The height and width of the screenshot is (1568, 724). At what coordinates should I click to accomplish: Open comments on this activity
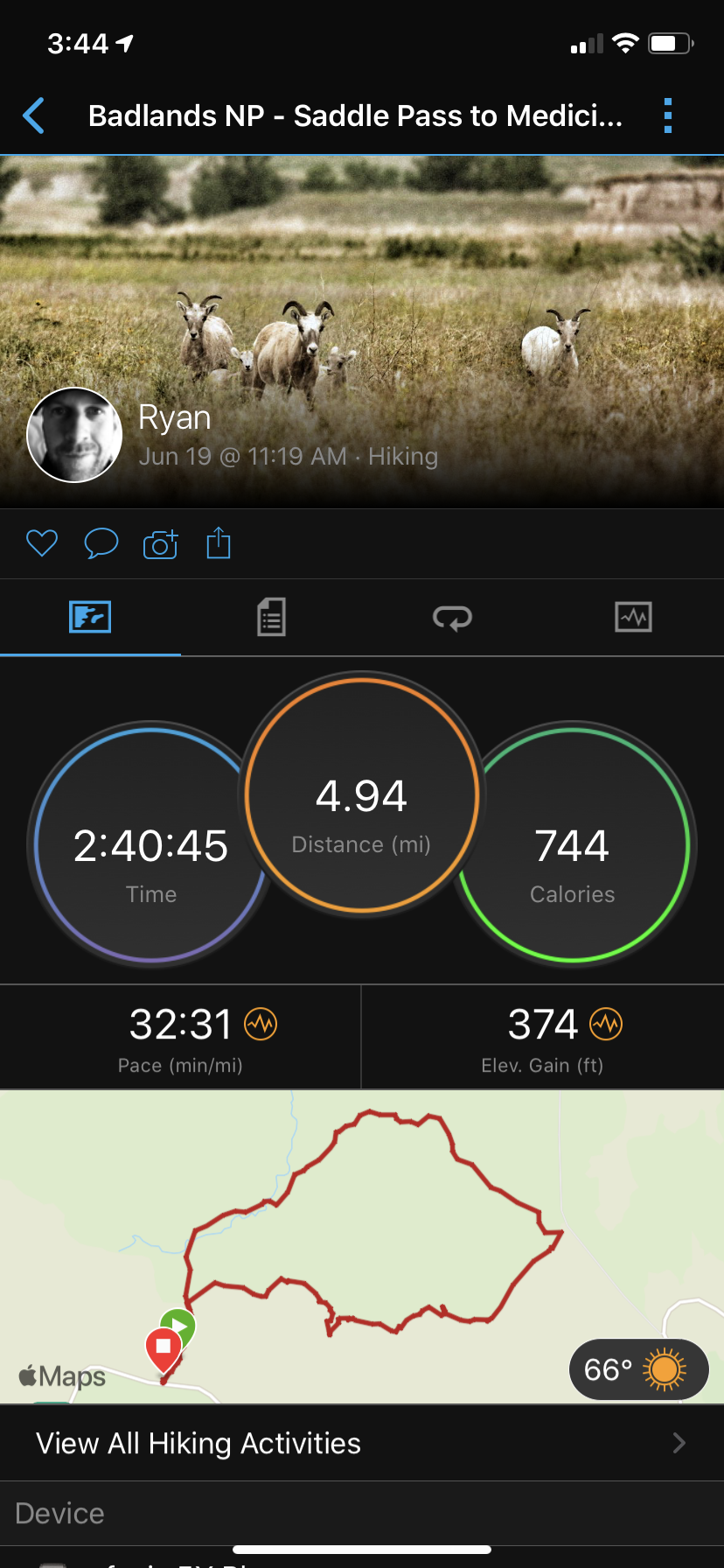click(101, 543)
